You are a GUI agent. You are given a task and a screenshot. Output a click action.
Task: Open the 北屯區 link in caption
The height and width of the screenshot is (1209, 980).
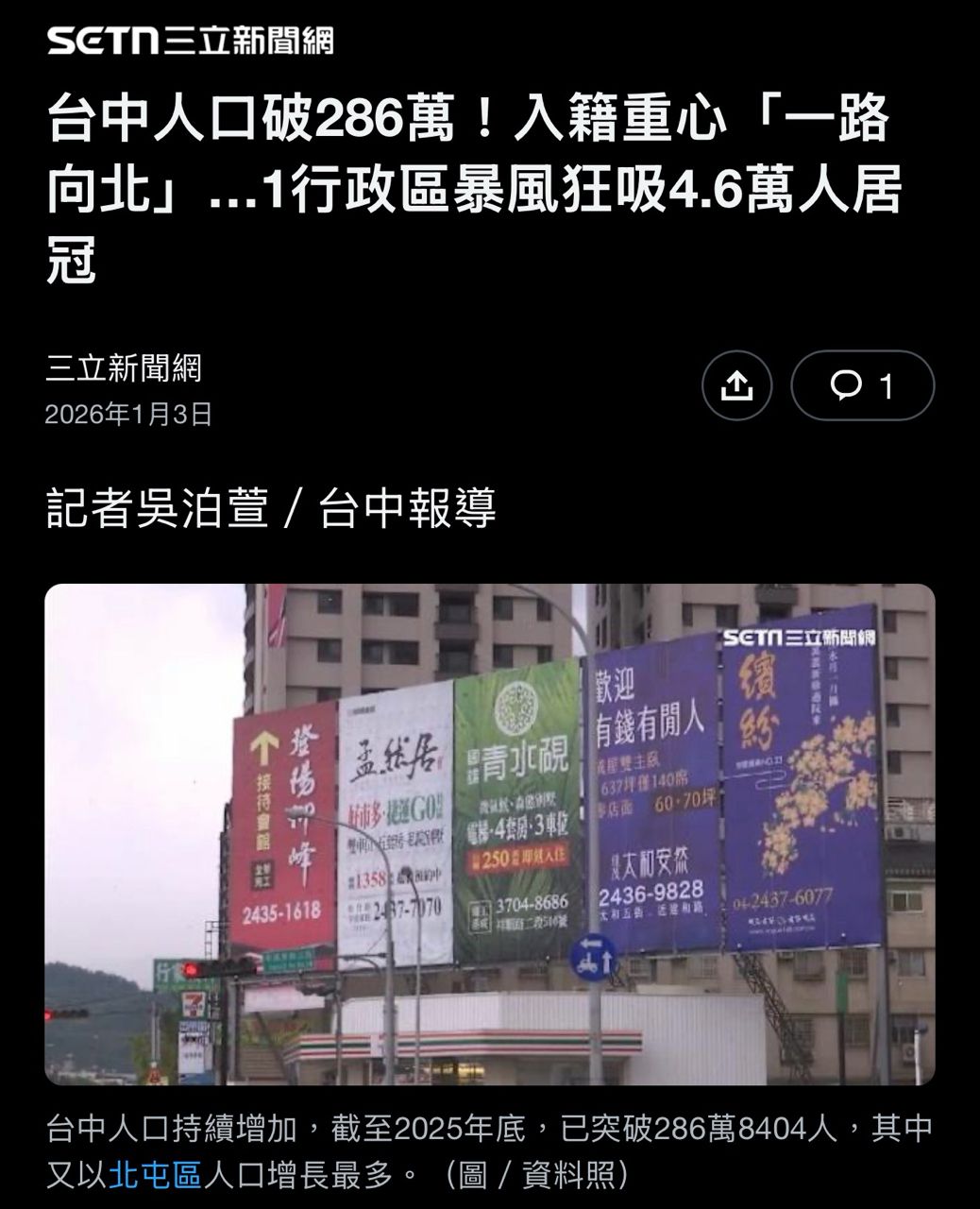pyautogui.click(x=156, y=1175)
